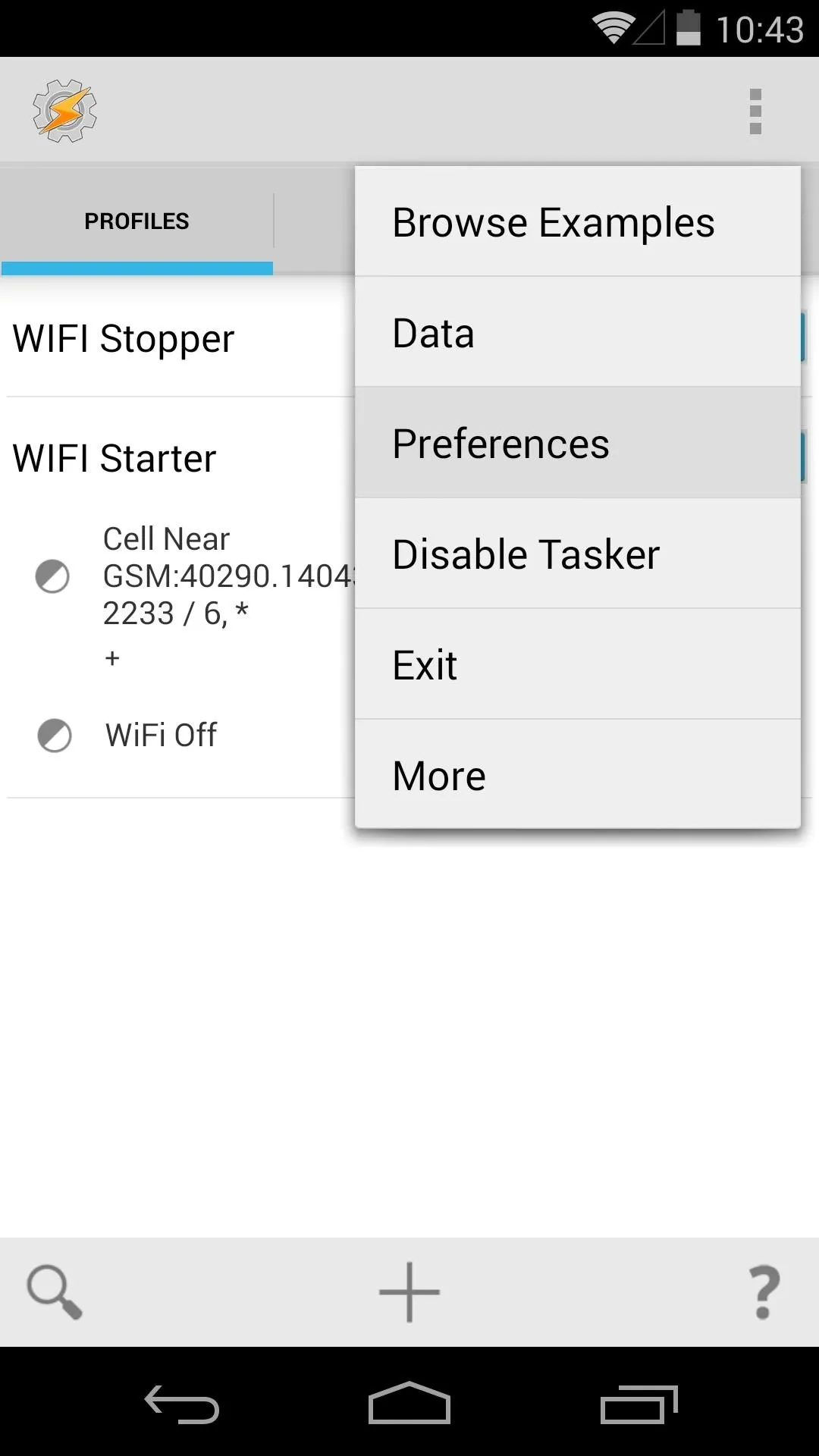The image size is (819, 1456).
Task: Select the Data menu option
Action: (577, 332)
